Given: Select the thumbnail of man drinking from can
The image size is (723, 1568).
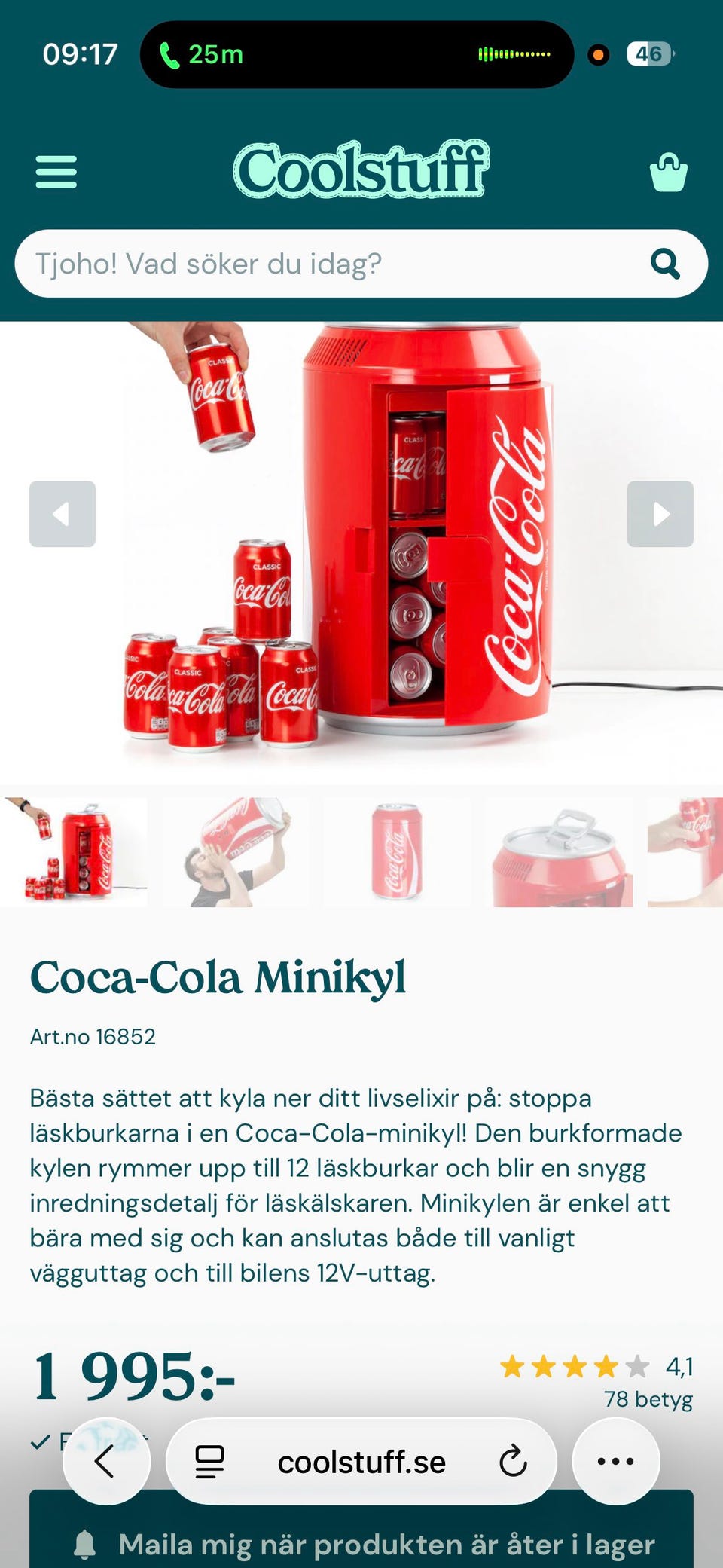Looking at the screenshot, I should 235,852.
